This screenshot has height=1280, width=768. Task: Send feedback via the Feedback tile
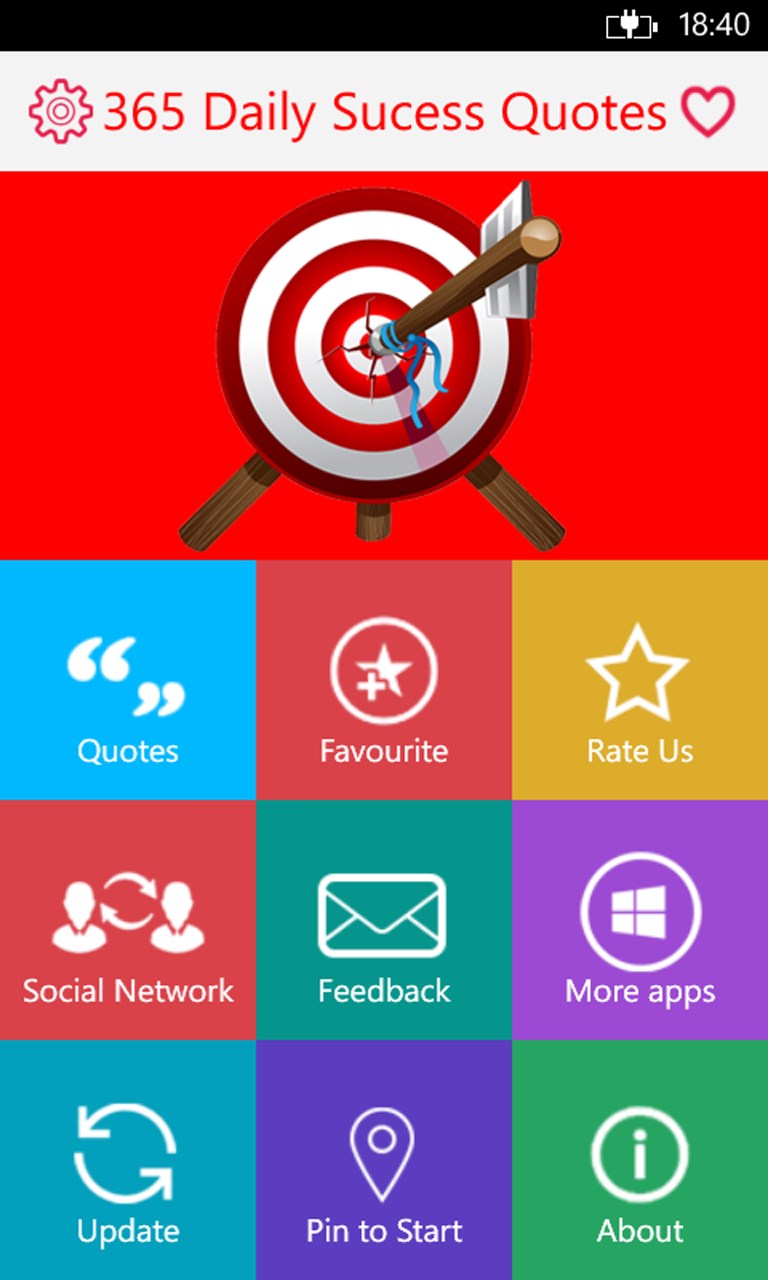pyautogui.click(x=384, y=920)
